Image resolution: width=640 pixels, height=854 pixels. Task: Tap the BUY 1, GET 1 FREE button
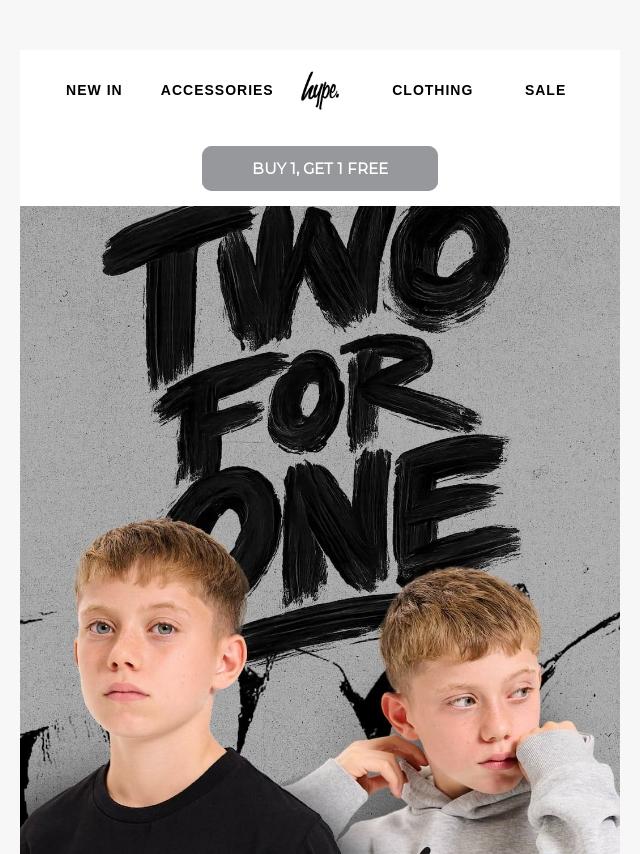click(x=320, y=168)
